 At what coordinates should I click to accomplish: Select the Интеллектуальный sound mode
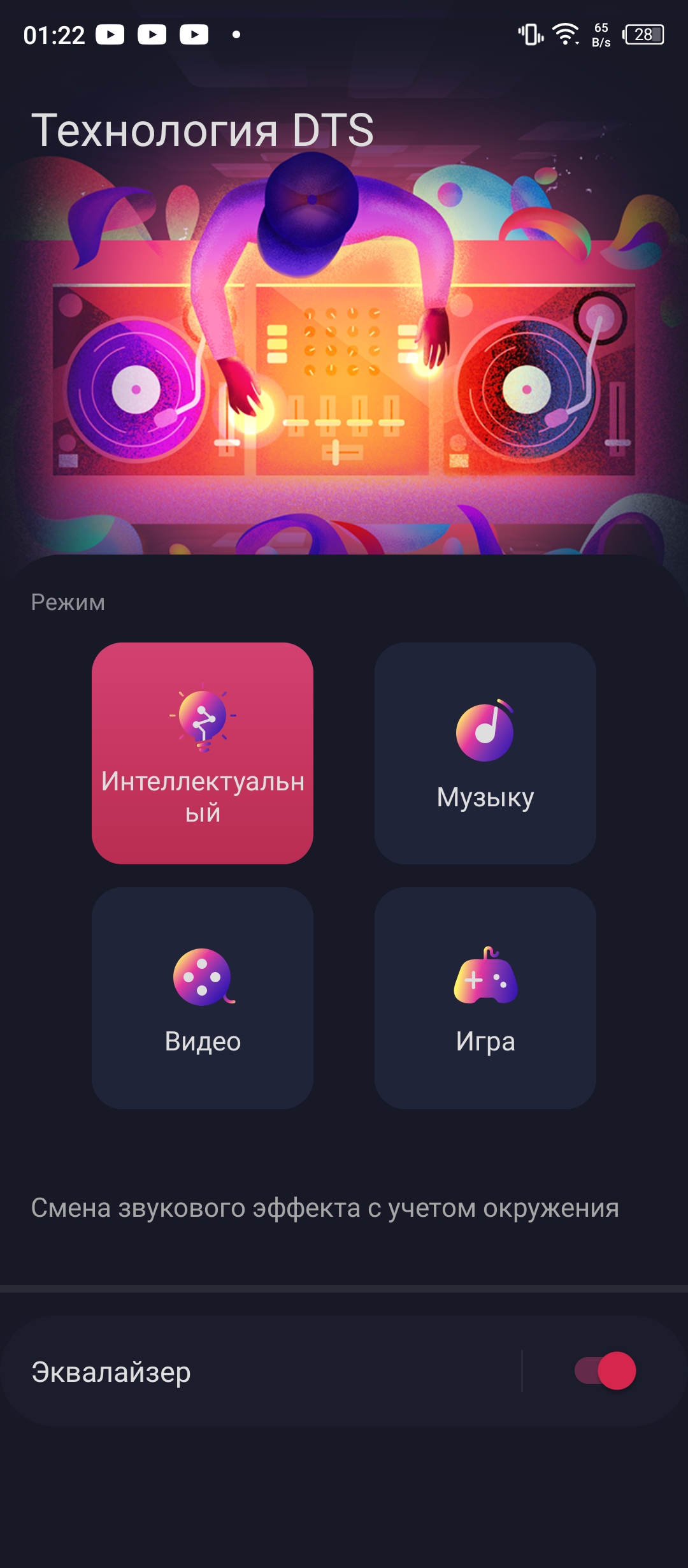click(x=203, y=753)
